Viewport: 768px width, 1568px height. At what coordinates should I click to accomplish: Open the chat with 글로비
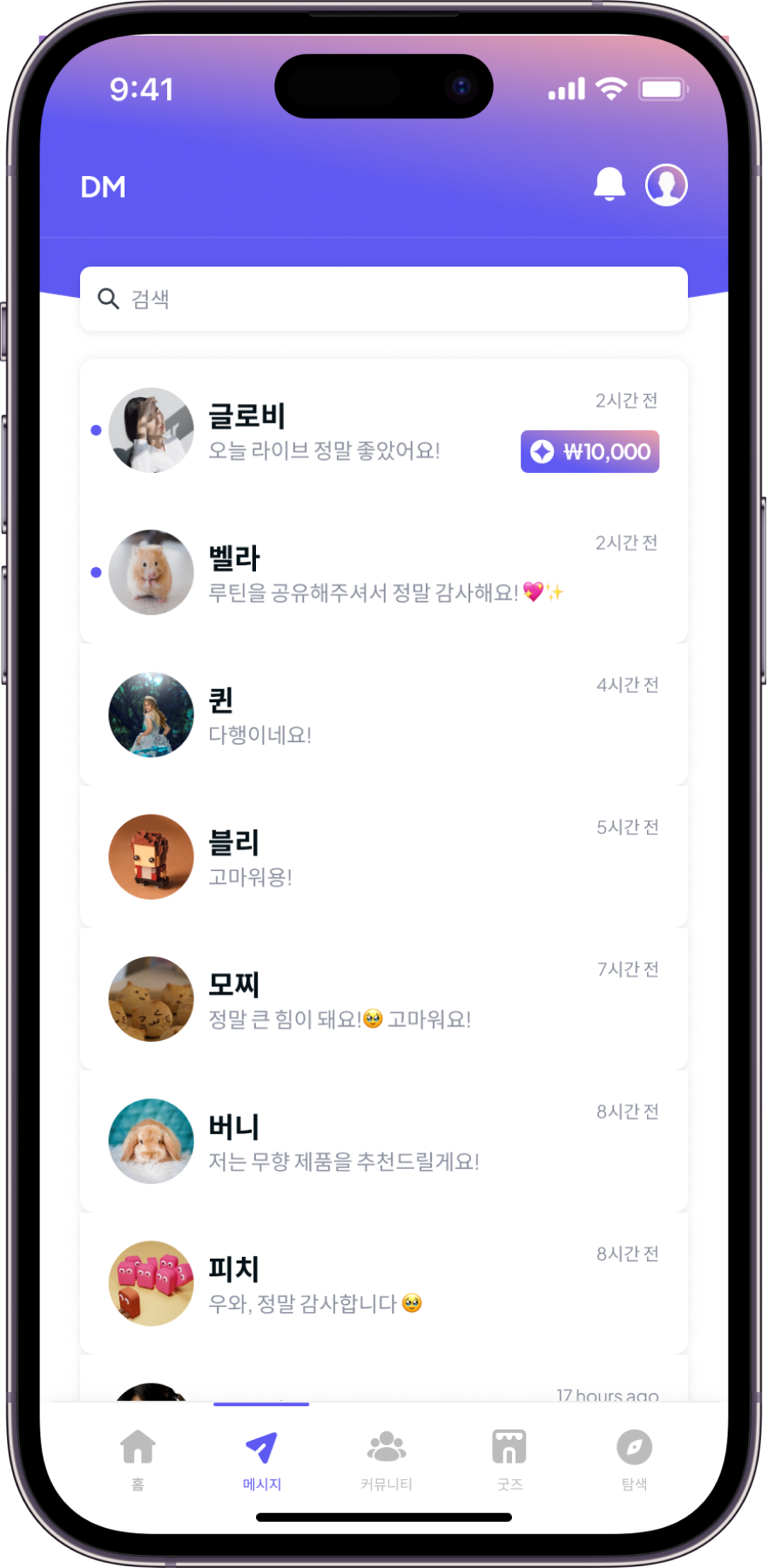[x=348, y=430]
